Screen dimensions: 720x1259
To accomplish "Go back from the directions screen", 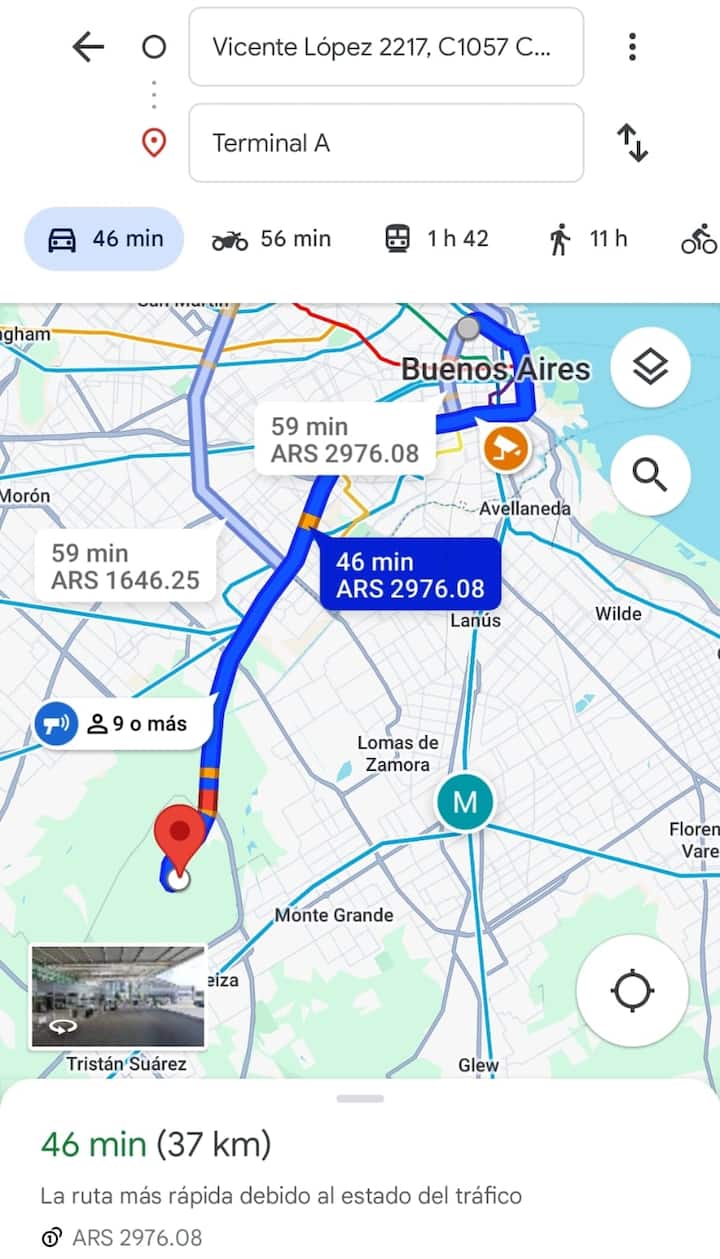I will coord(88,47).
